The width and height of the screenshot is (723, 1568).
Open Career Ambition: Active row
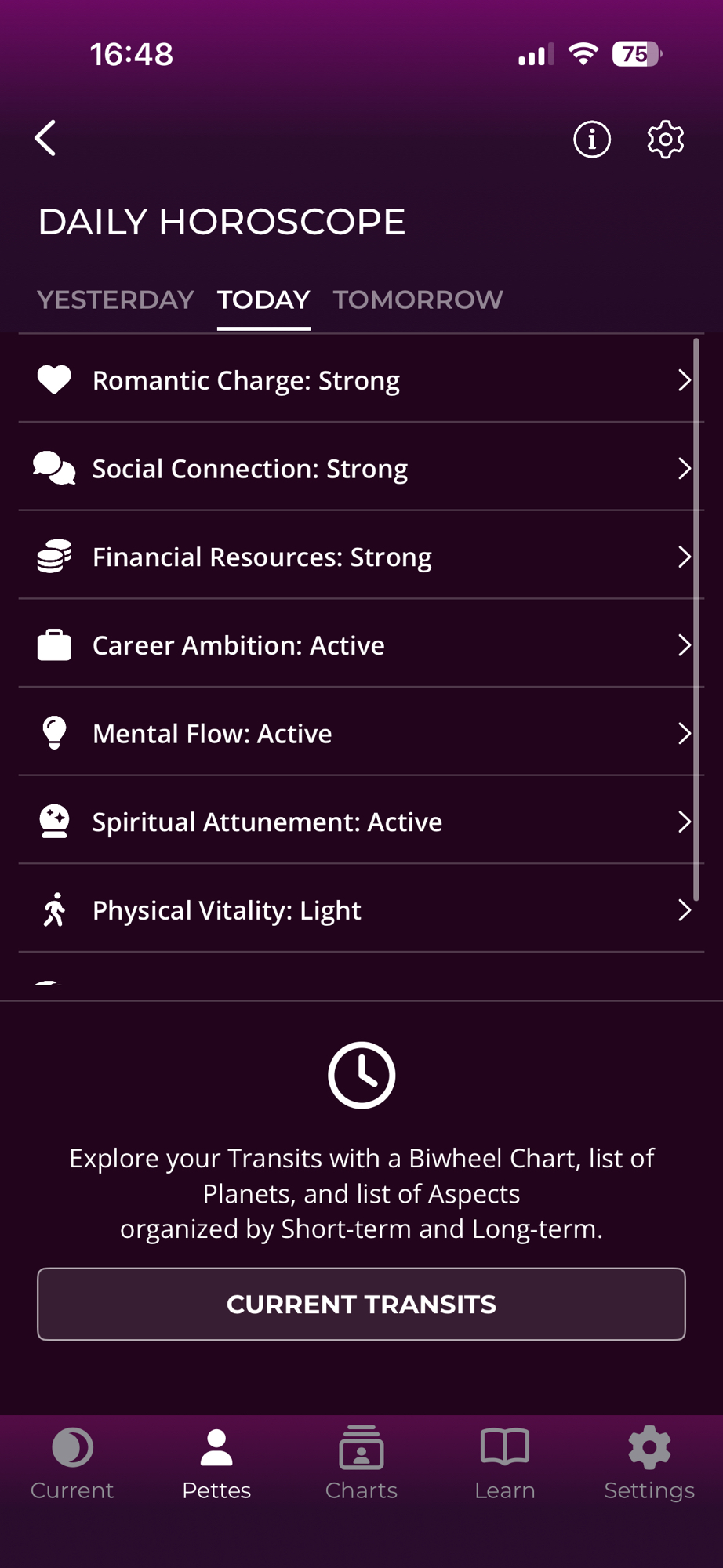pos(361,645)
